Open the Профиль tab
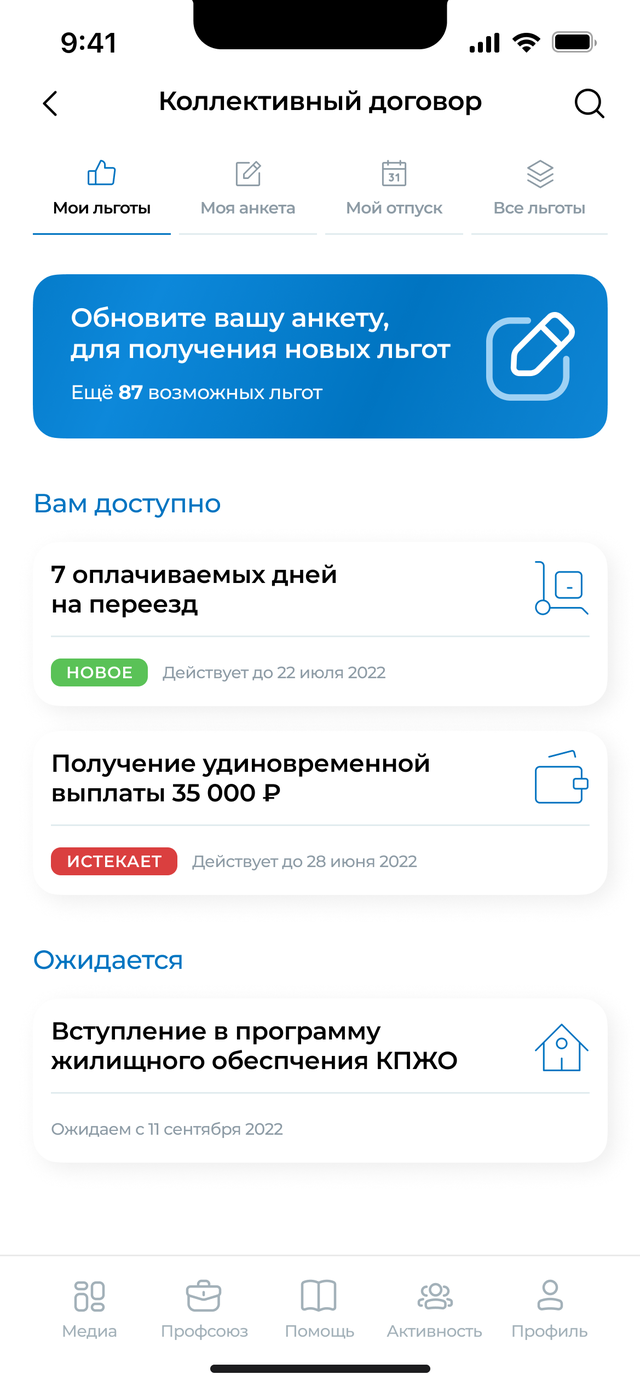The height and width of the screenshot is (1386, 640). click(549, 1309)
